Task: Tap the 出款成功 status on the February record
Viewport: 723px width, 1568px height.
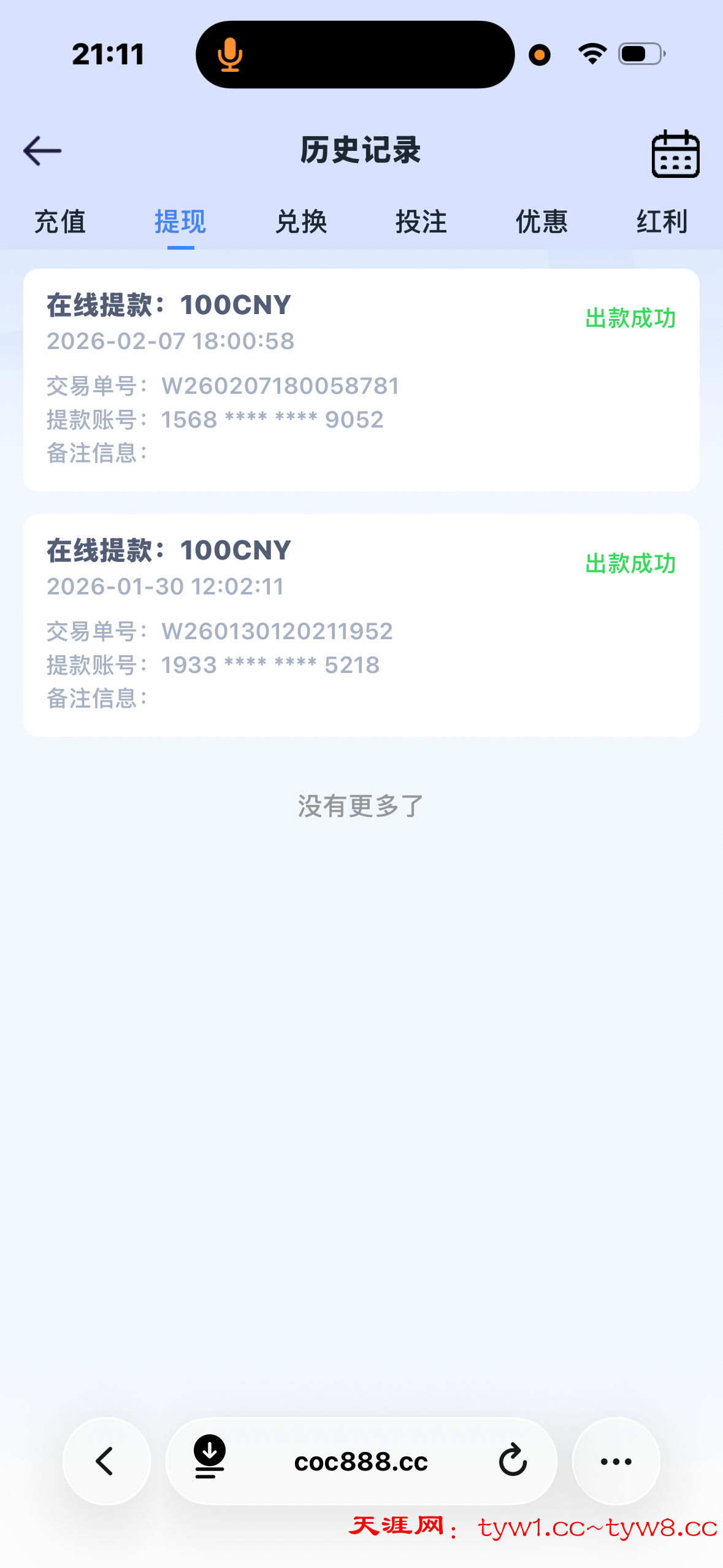Action: [x=630, y=319]
